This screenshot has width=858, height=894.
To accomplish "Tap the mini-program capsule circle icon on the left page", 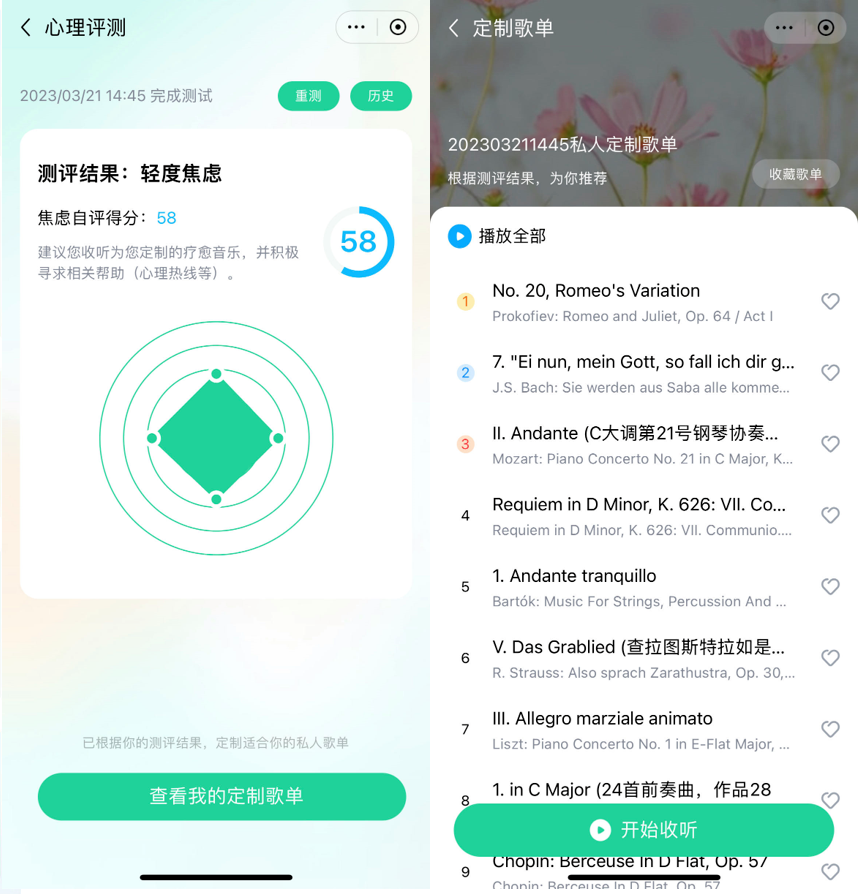I will [397, 27].
